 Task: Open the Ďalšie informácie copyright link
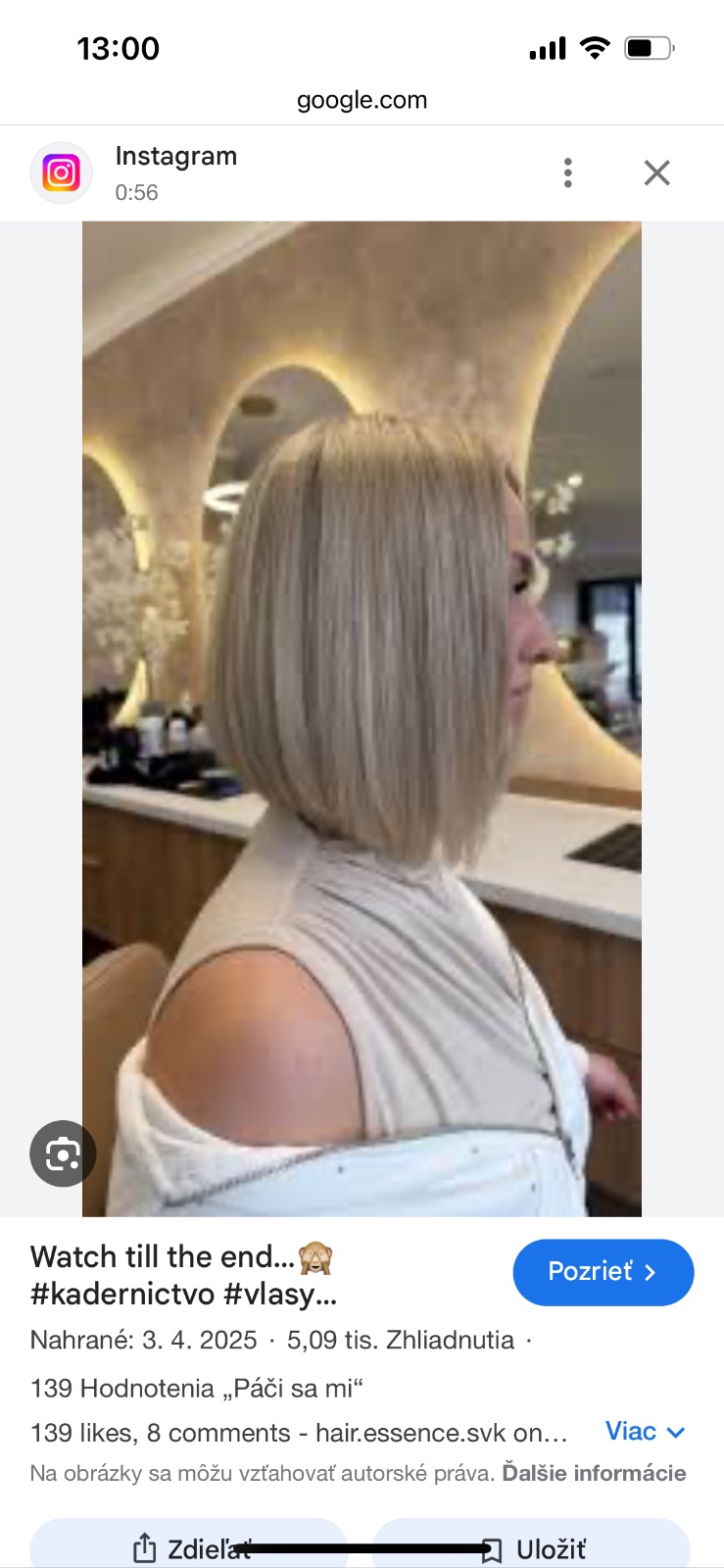pos(594,1473)
